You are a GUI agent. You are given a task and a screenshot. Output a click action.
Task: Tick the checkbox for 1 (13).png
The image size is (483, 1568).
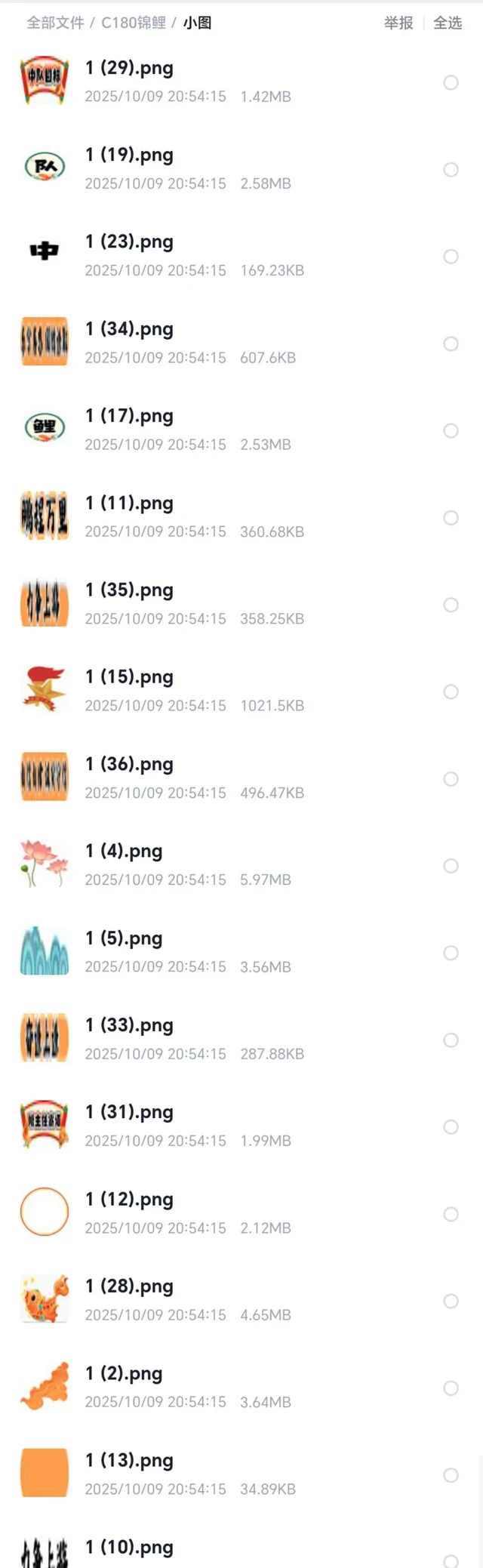click(x=451, y=1476)
